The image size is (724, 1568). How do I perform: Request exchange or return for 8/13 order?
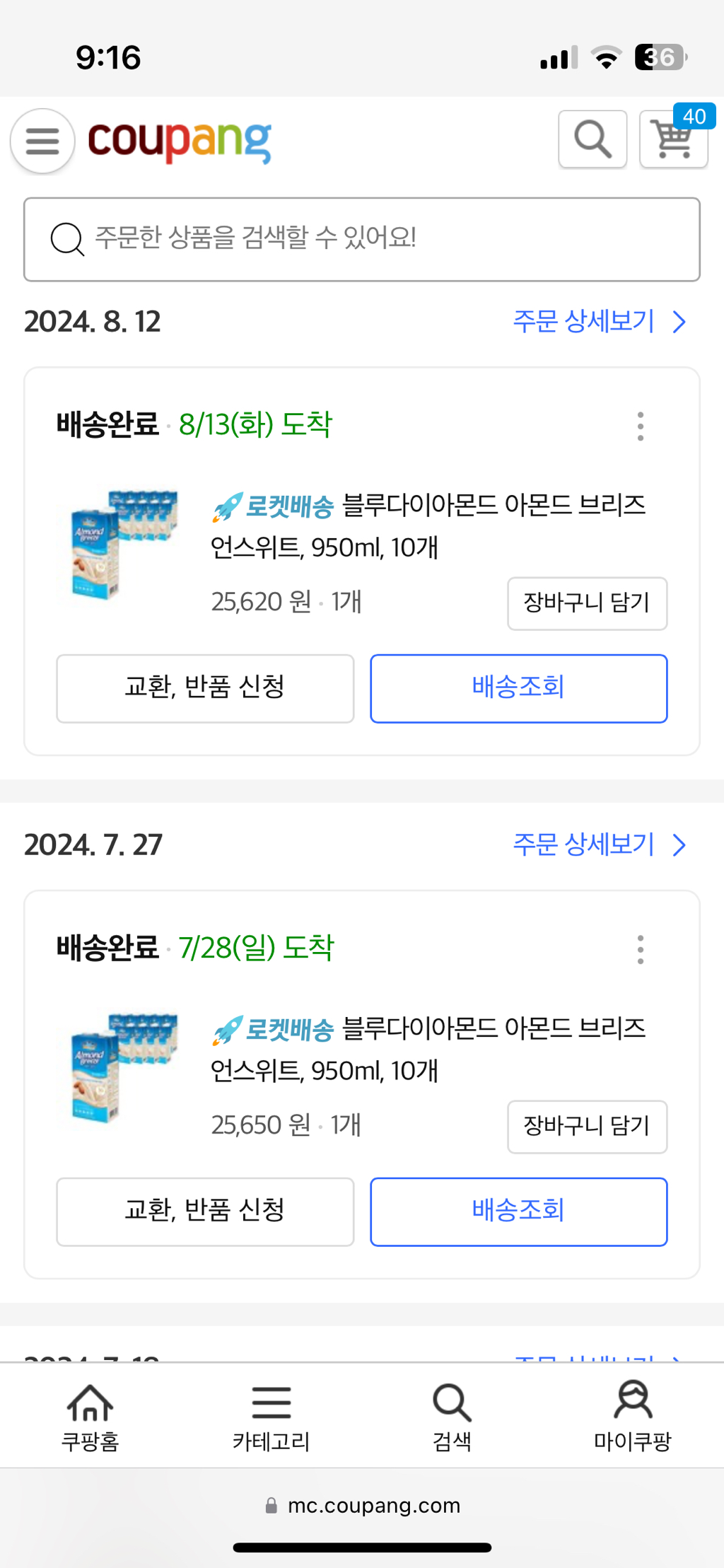coord(205,688)
